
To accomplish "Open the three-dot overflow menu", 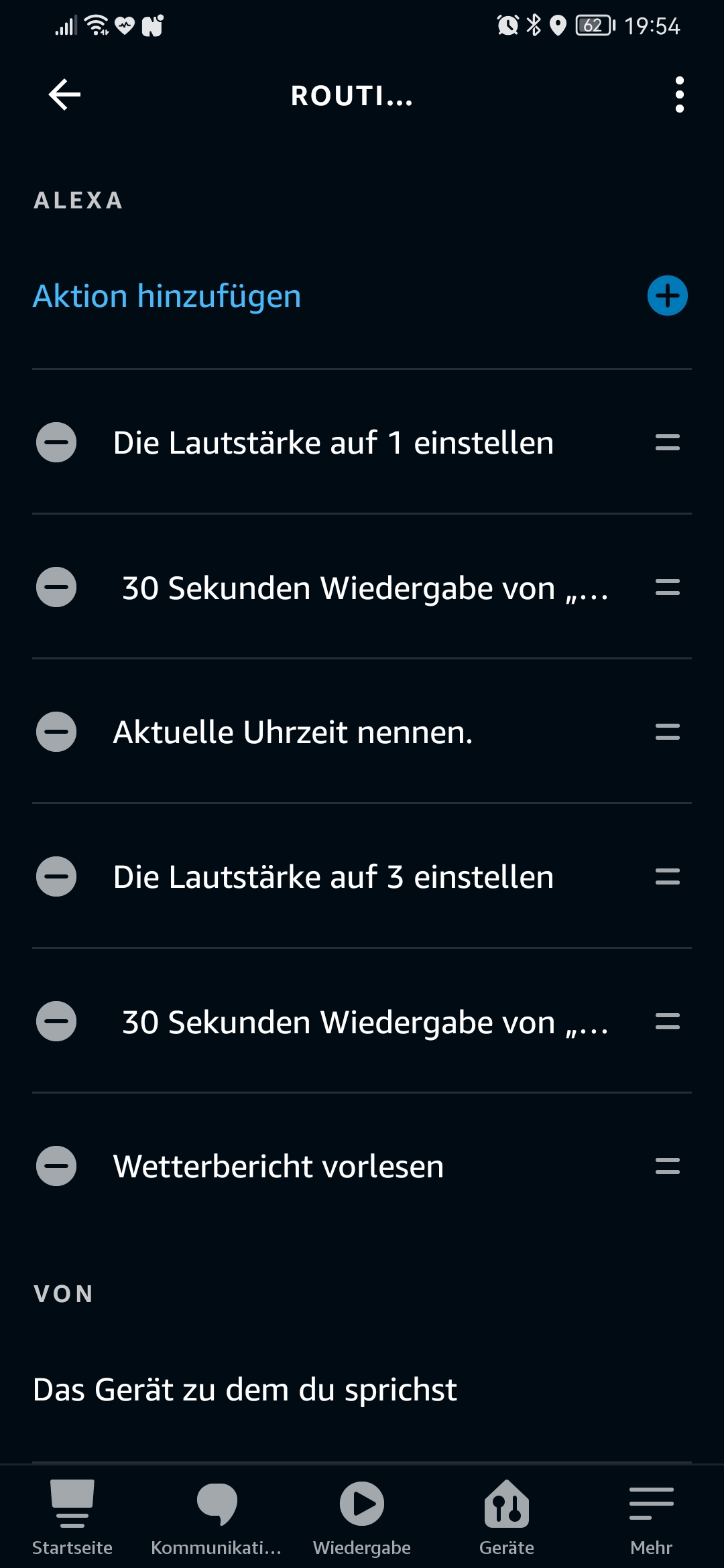I will [679, 94].
